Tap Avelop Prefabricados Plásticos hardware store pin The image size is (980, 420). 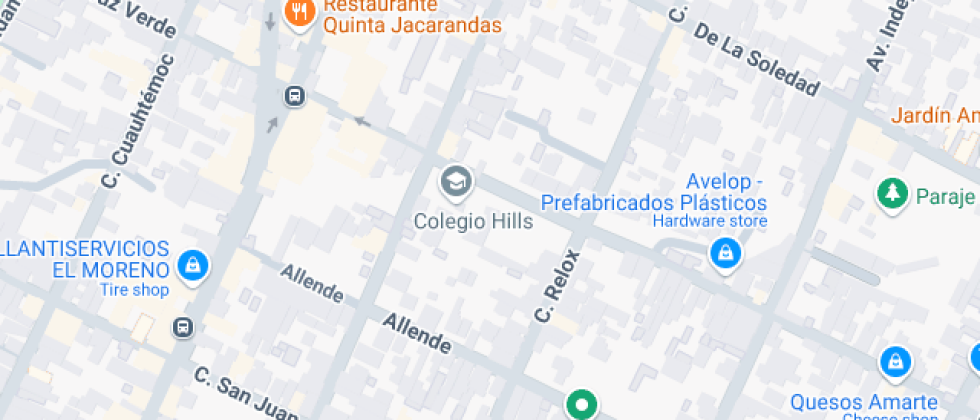pos(725,253)
